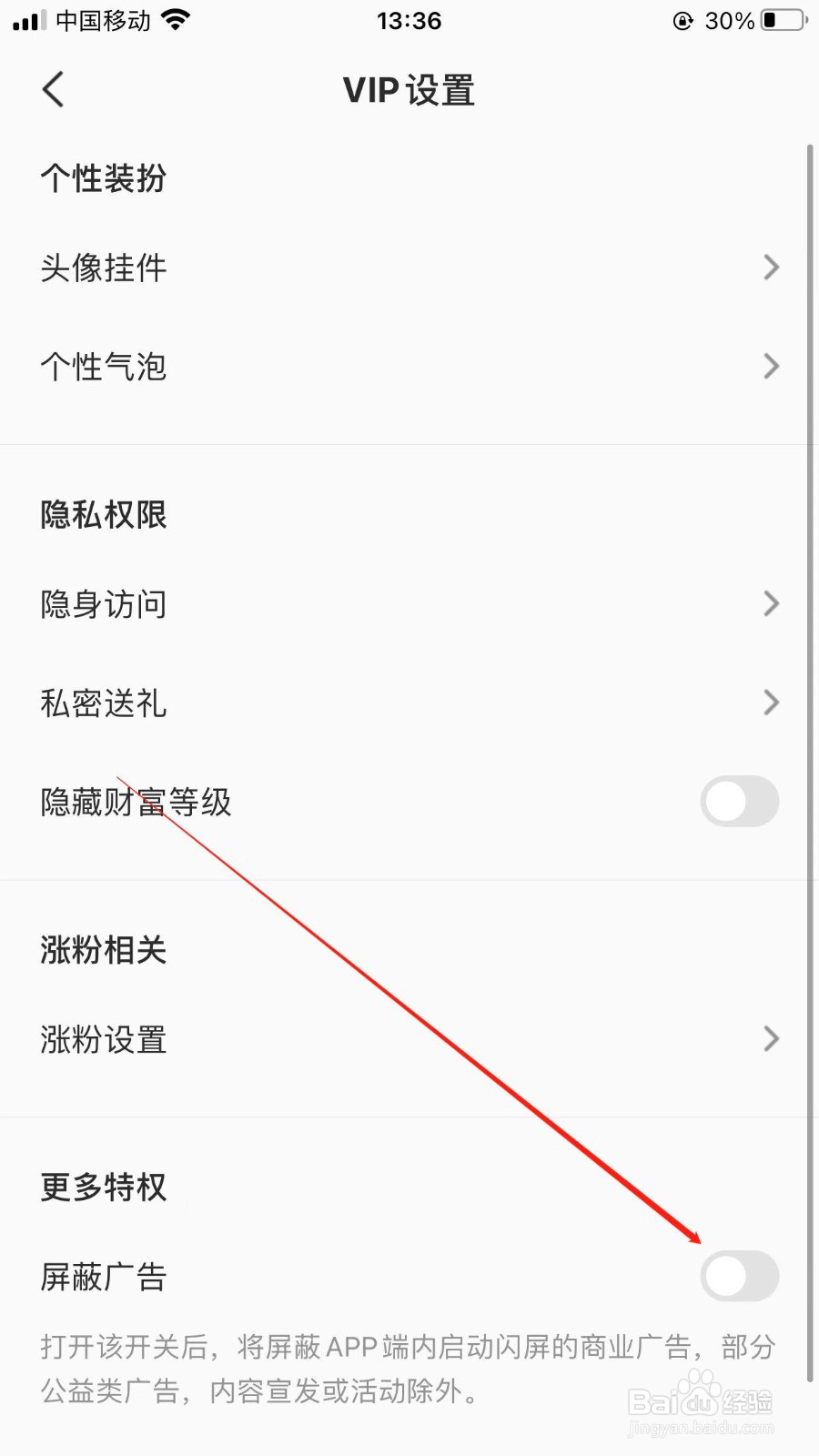
Task: Toggle the switch pointed by the red arrow
Action: tap(739, 1276)
